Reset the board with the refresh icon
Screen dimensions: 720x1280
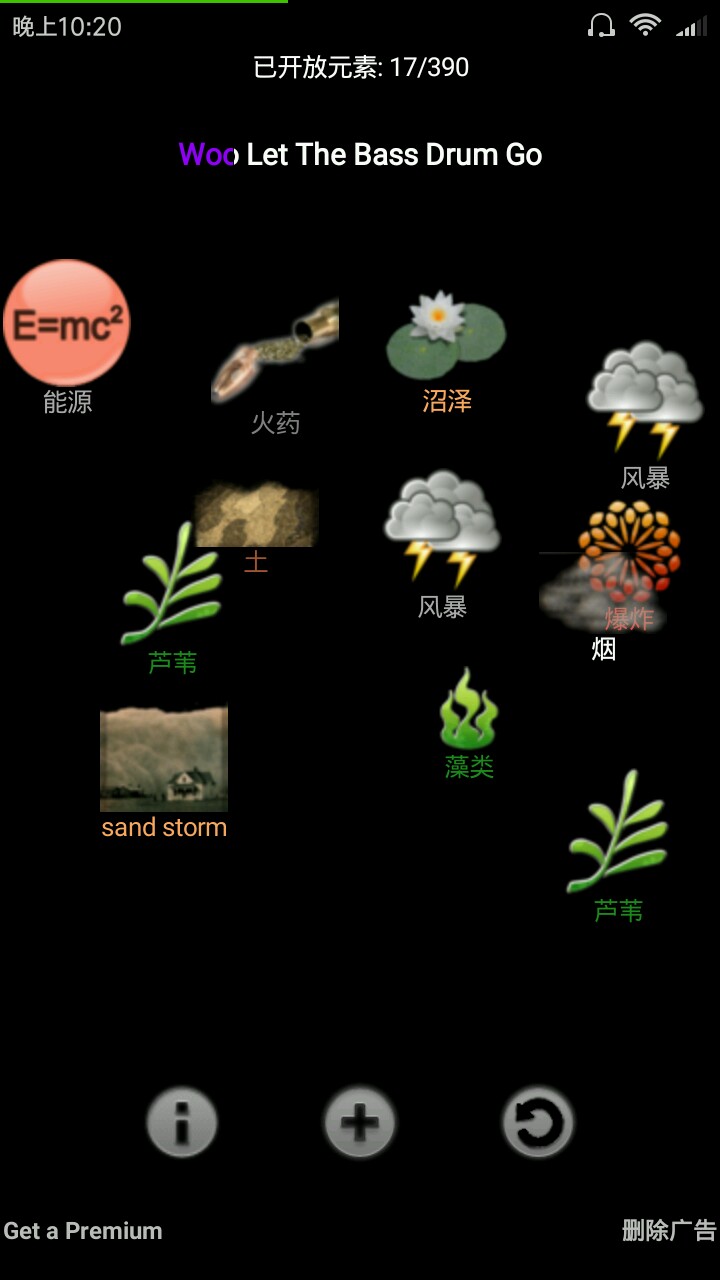click(x=538, y=1123)
